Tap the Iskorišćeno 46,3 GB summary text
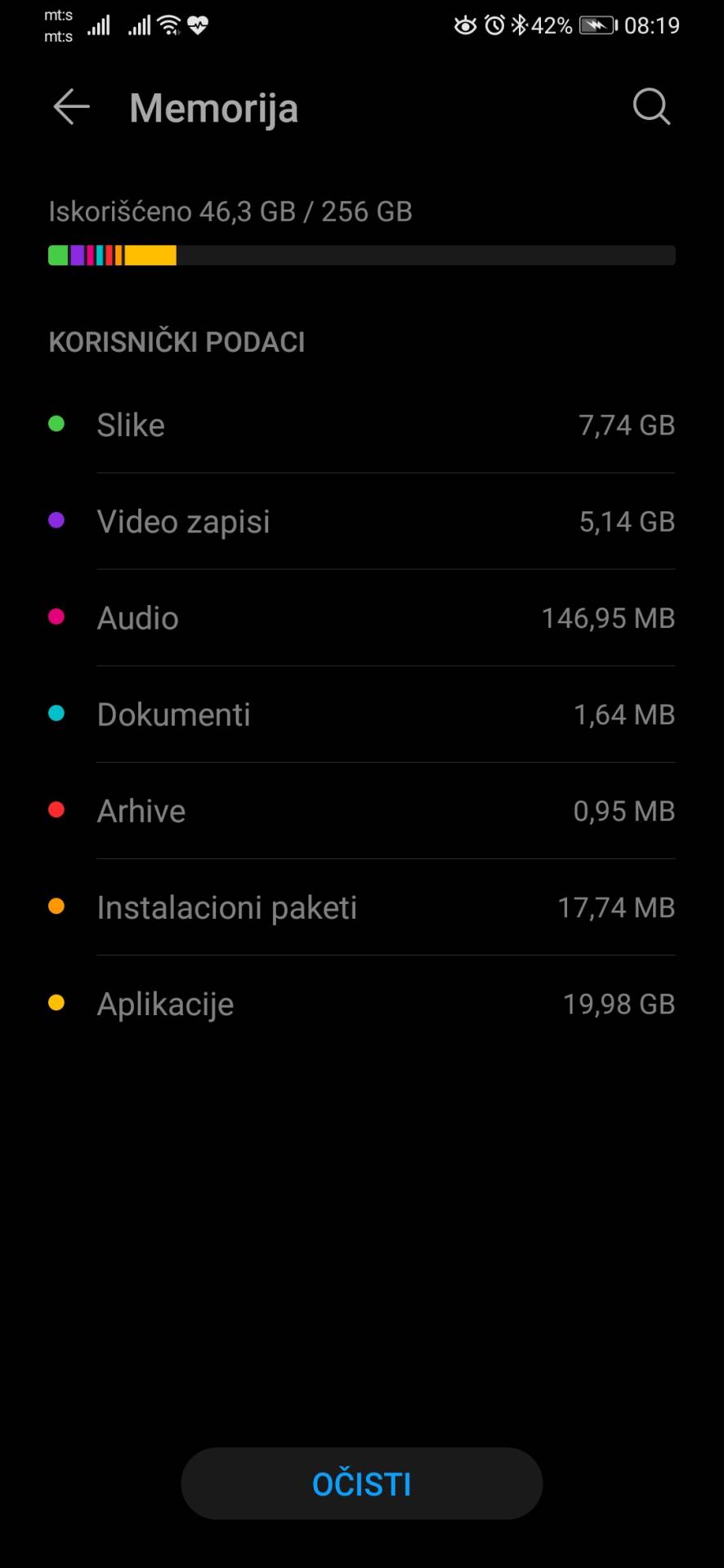 (x=230, y=211)
